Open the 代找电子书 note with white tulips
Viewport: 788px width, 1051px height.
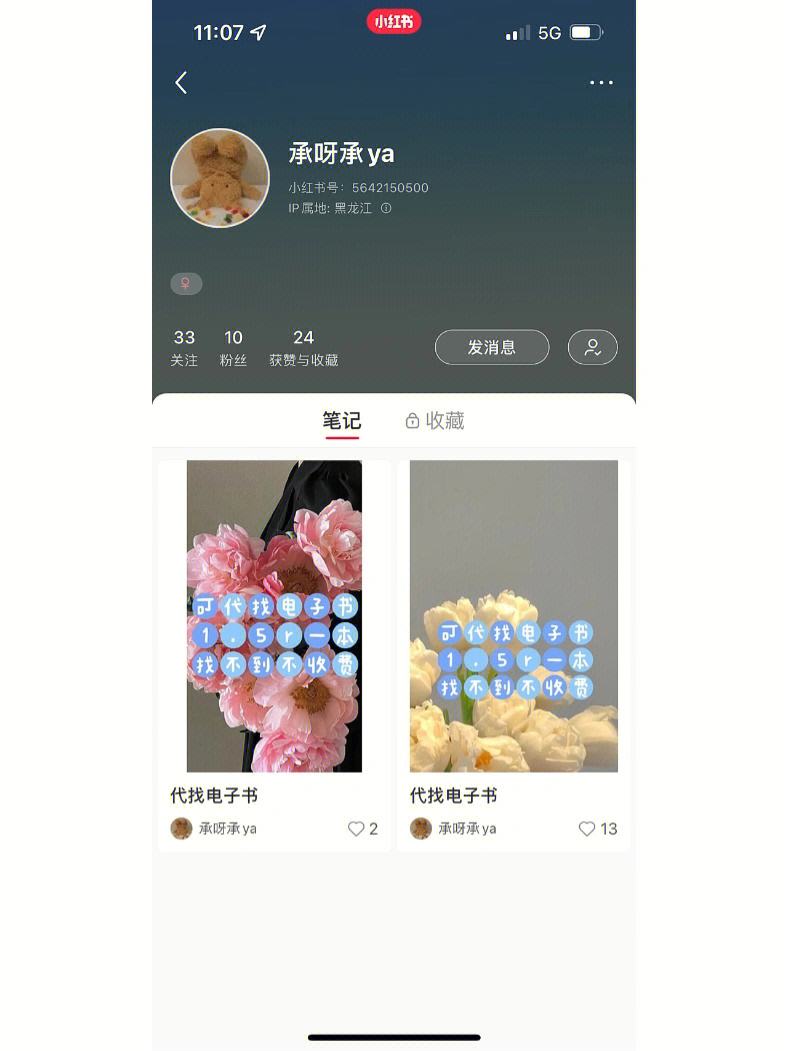tap(513, 616)
